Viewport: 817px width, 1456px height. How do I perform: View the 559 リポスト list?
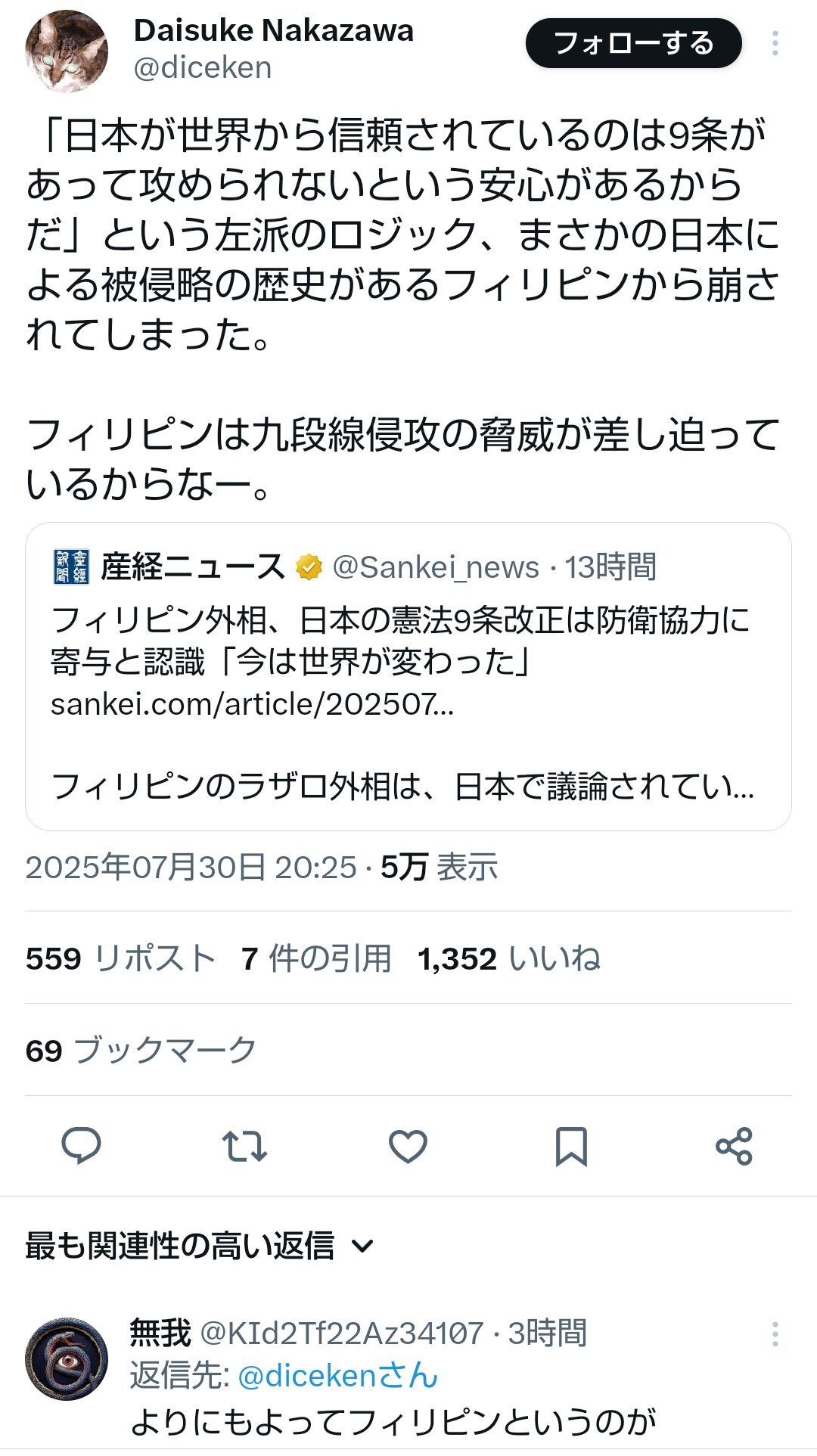tap(121, 958)
